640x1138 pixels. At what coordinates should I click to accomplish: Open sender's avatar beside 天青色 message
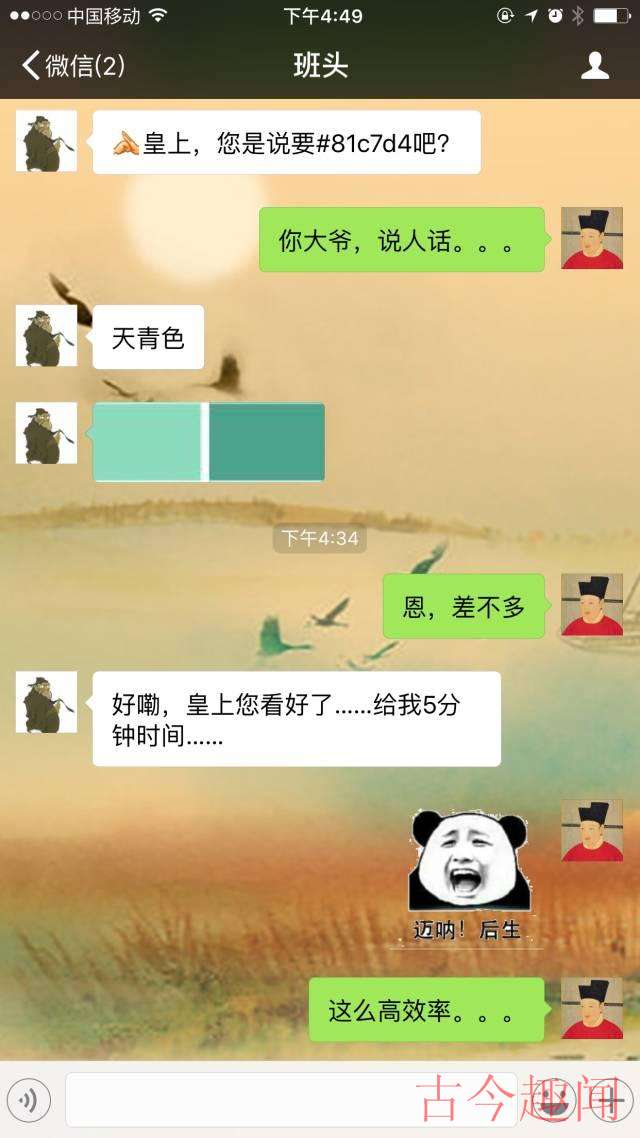point(46,336)
